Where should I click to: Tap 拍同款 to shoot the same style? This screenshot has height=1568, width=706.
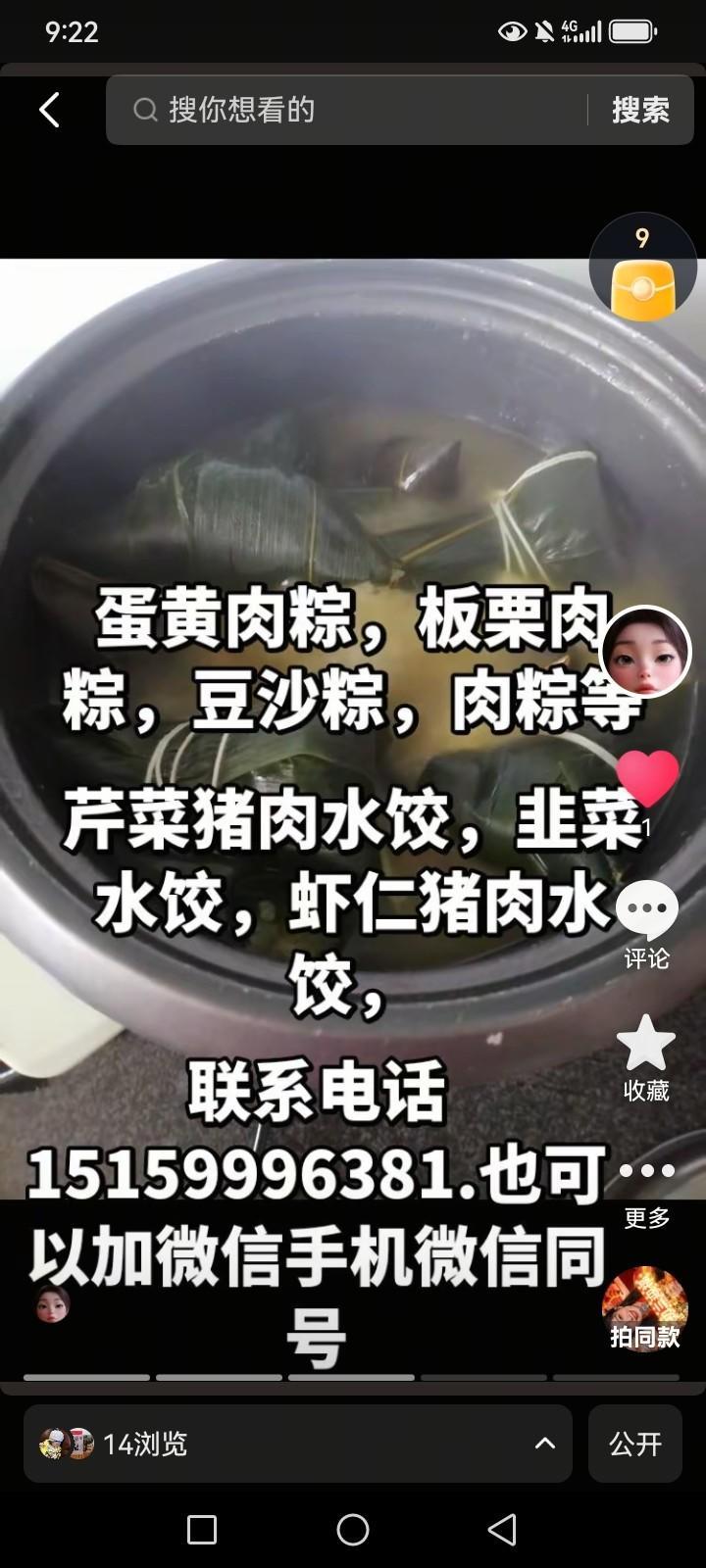644,1310
